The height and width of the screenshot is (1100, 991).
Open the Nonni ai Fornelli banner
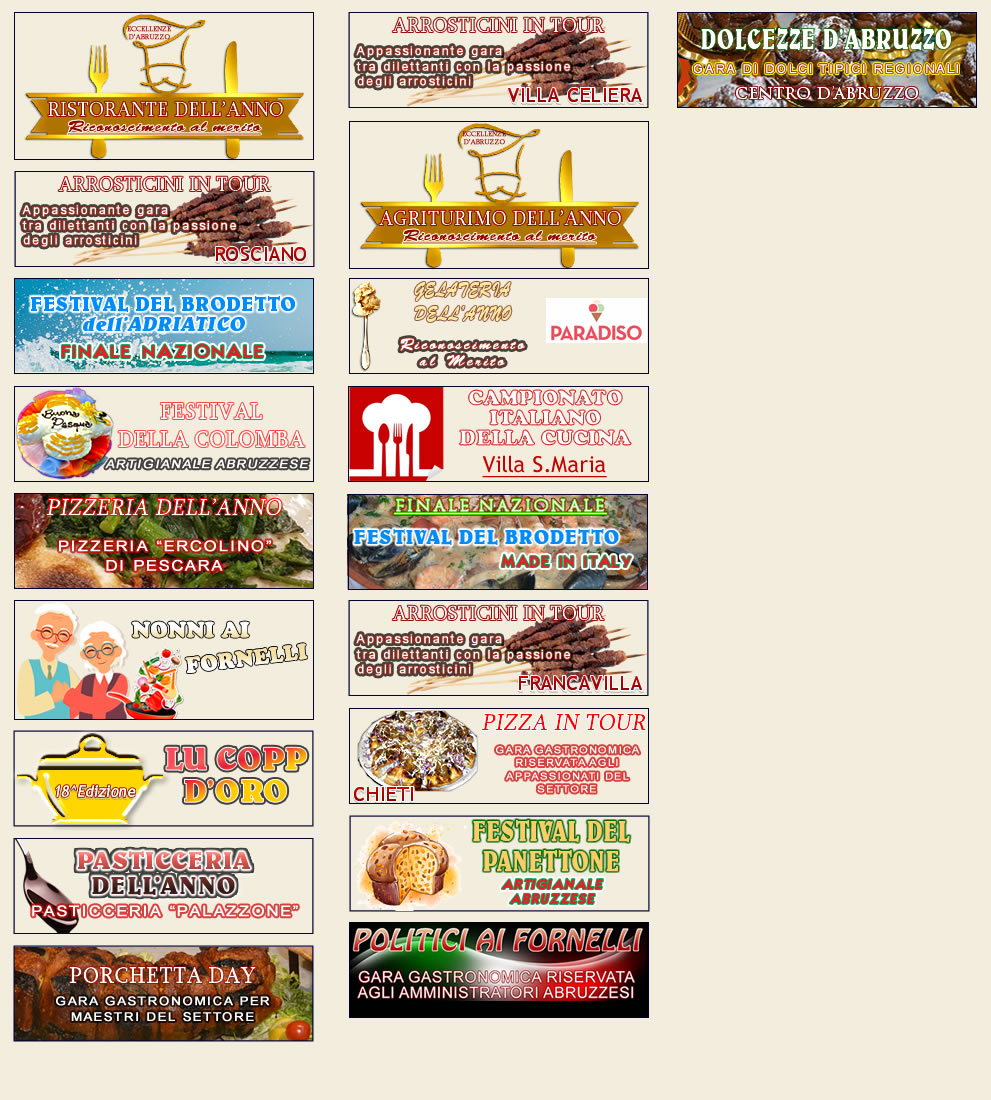(x=164, y=660)
